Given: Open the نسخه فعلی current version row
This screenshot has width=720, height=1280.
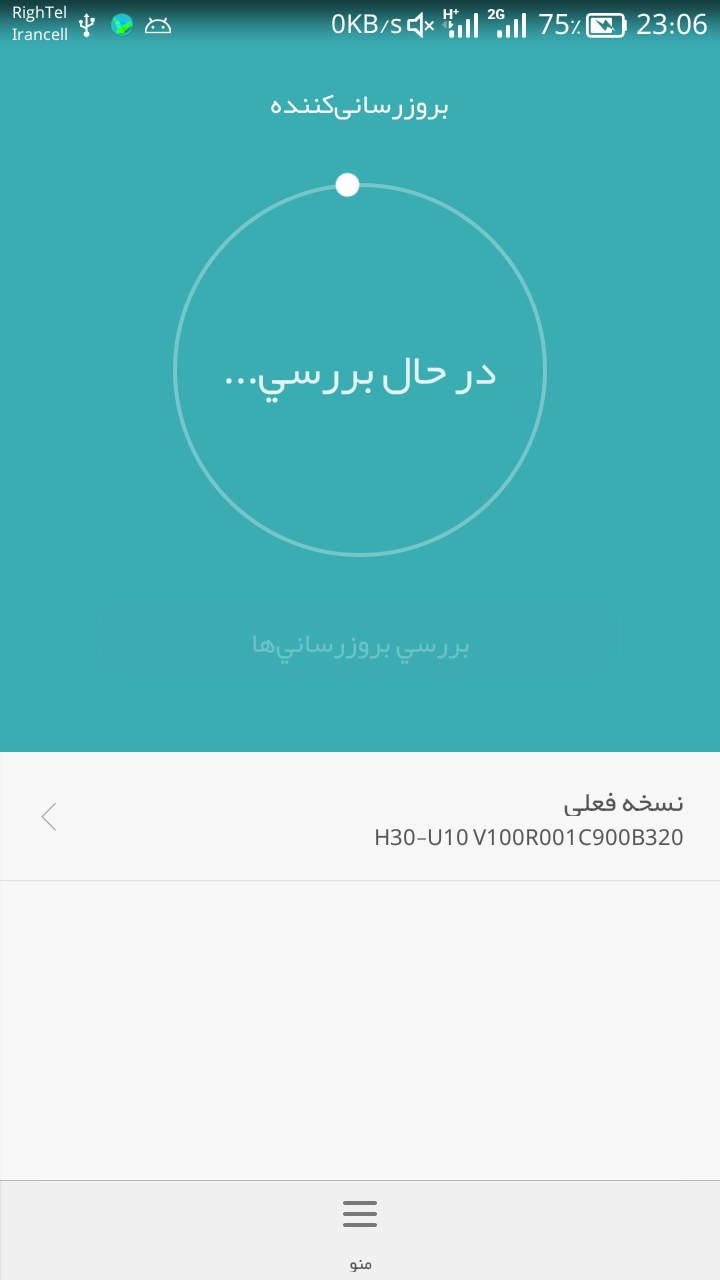Looking at the screenshot, I should point(360,817).
